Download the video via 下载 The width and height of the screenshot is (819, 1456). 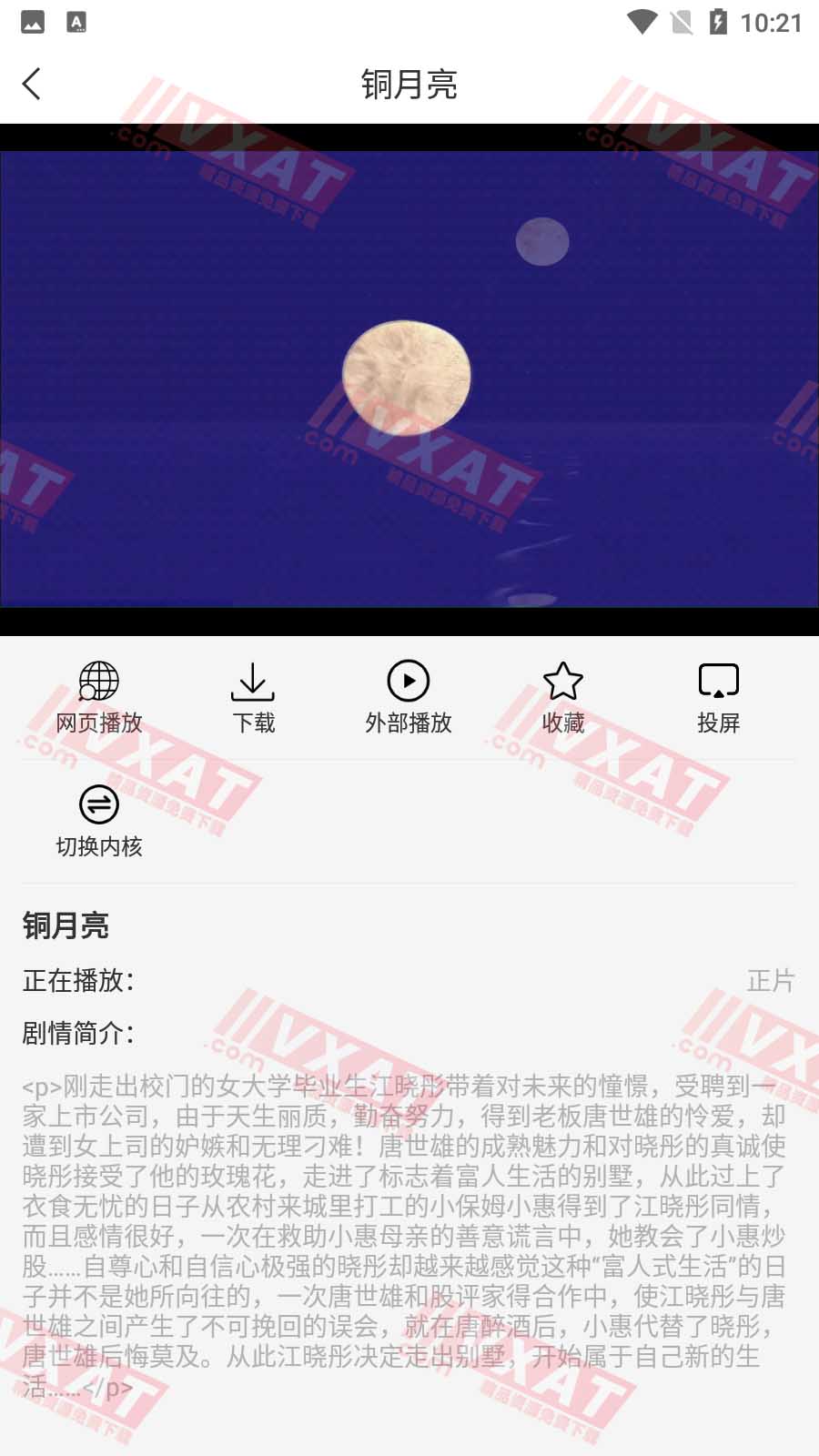click(x=253, y=696)
